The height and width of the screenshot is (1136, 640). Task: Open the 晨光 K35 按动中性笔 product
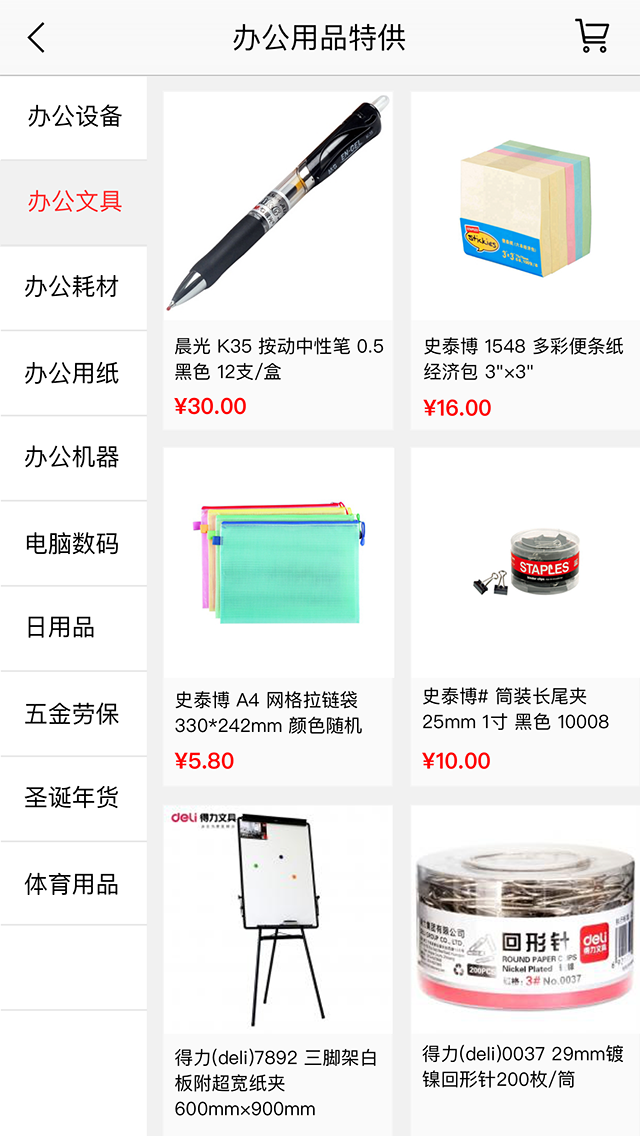(x=278, y=260)
